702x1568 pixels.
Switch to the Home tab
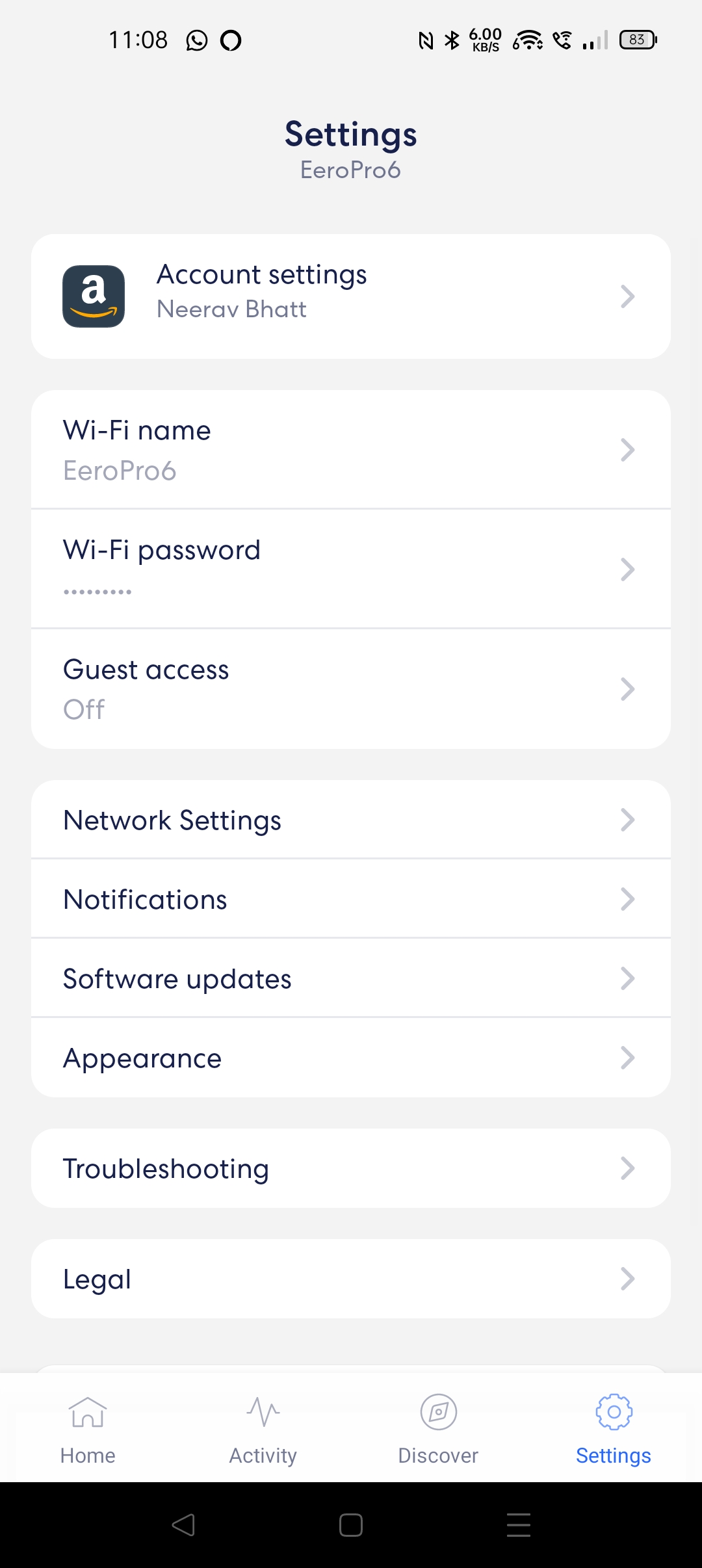tap(88, 1429)
